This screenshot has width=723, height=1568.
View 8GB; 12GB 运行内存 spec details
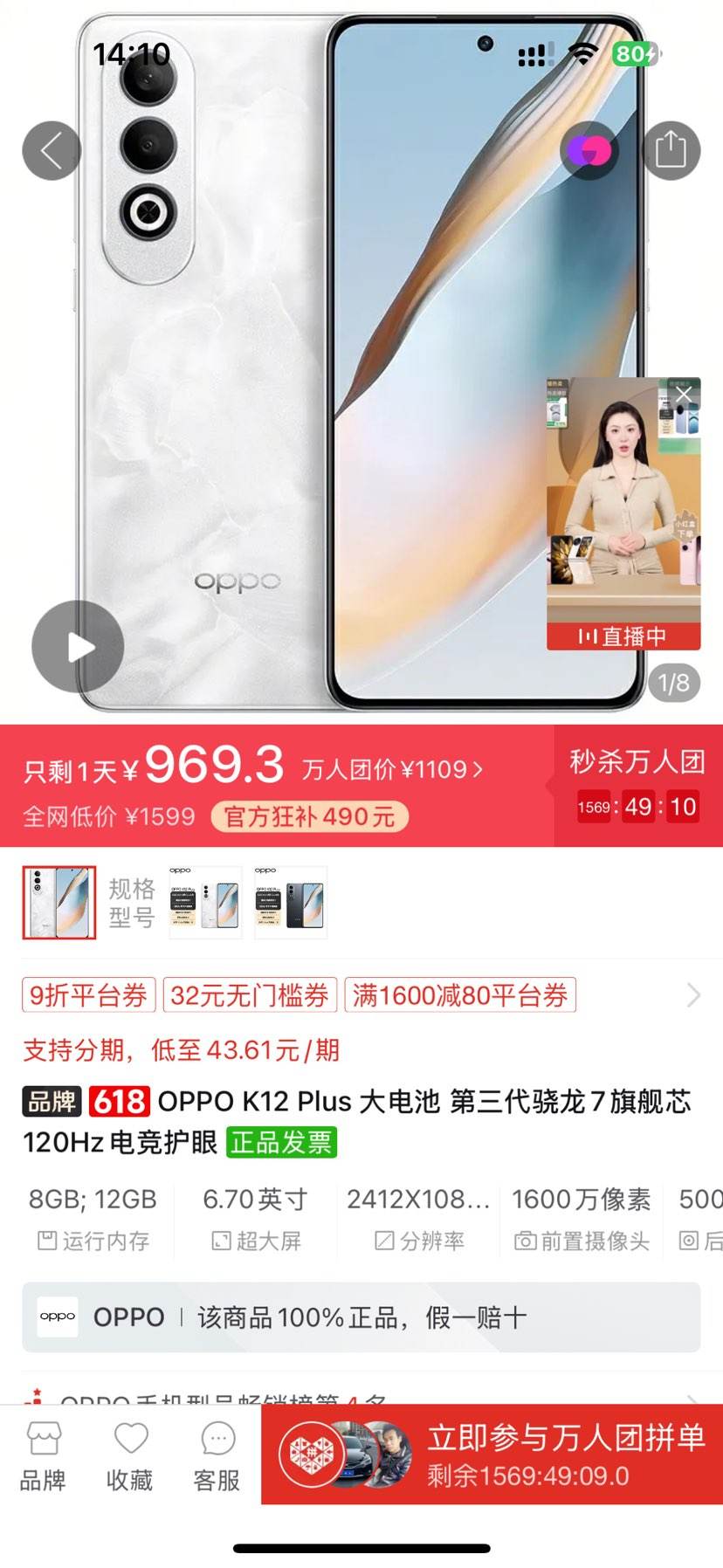coord(93,1218)
